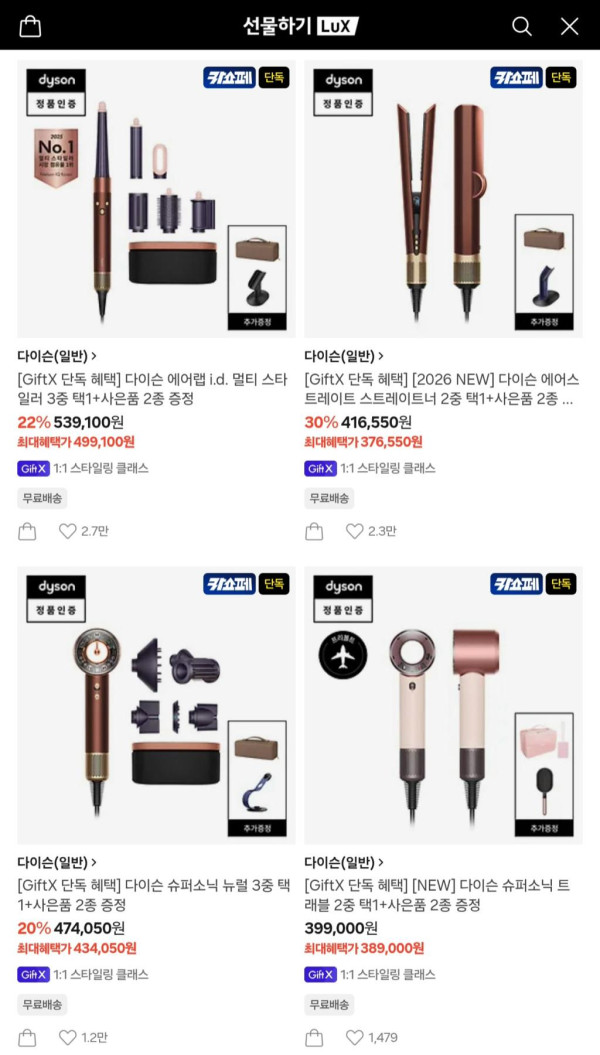Visit 다이슨(일반) brand above 에어스트레이트
The width and height of the screenshot is (600, 1055).
click(344, 355)
